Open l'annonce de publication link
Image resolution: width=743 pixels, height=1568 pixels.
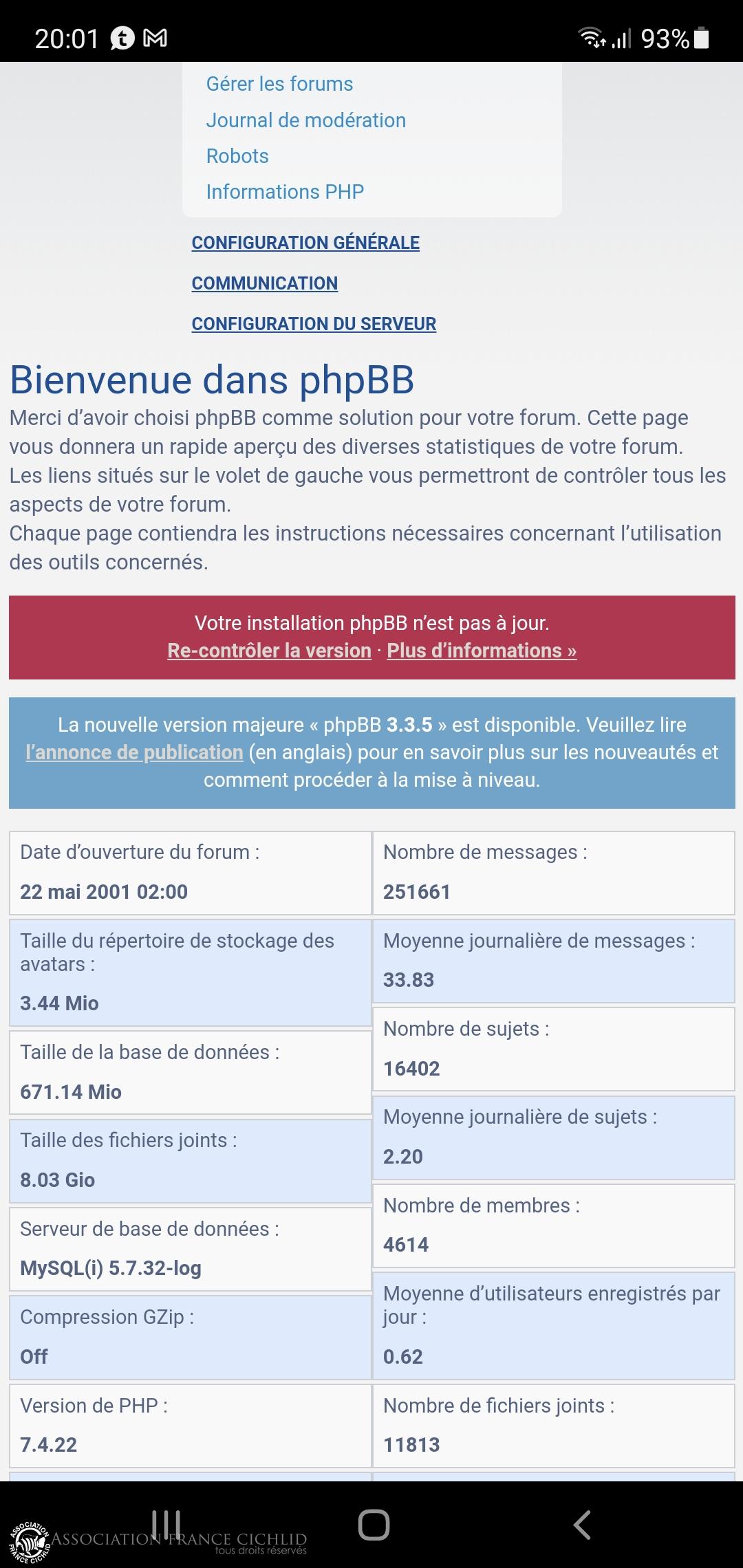pos(134,752)
